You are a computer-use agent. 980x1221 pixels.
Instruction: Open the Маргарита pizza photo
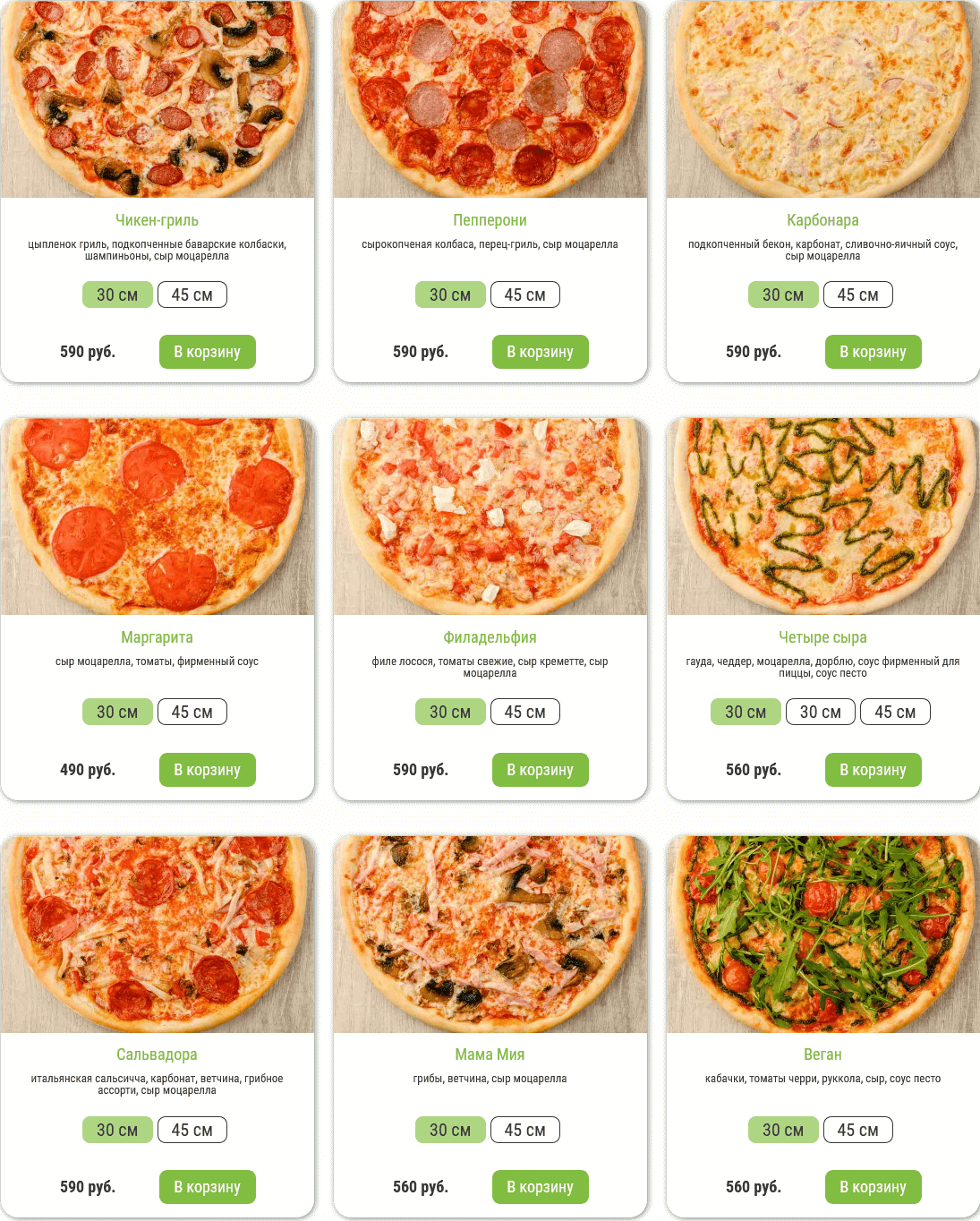coord(158,516)
